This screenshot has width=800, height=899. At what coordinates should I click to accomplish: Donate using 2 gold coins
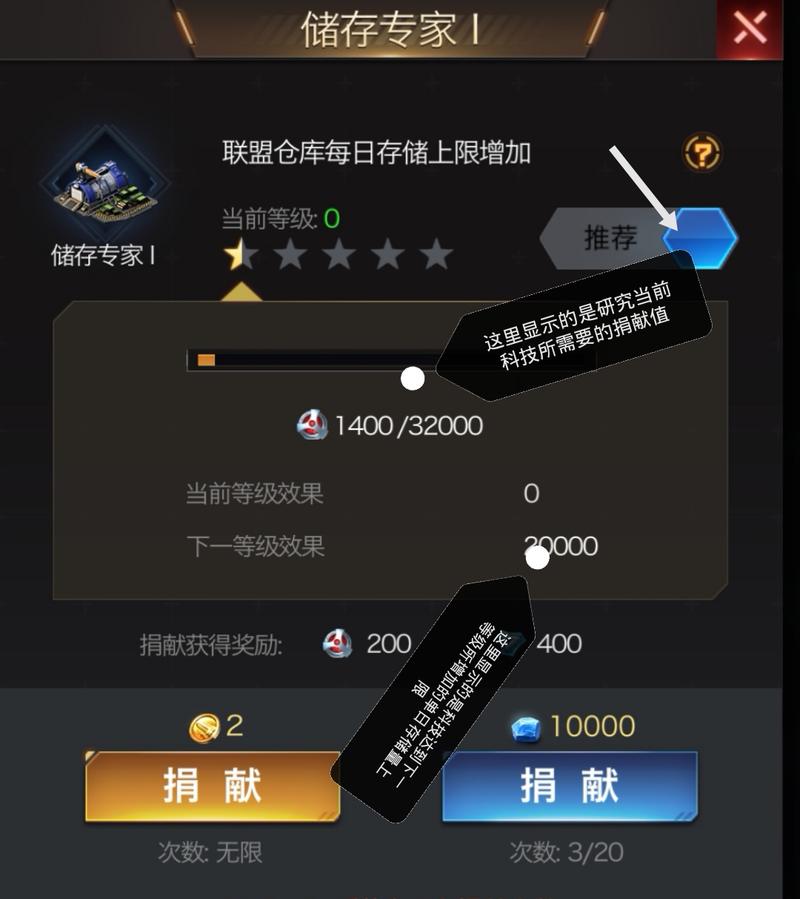pos(212,787)
